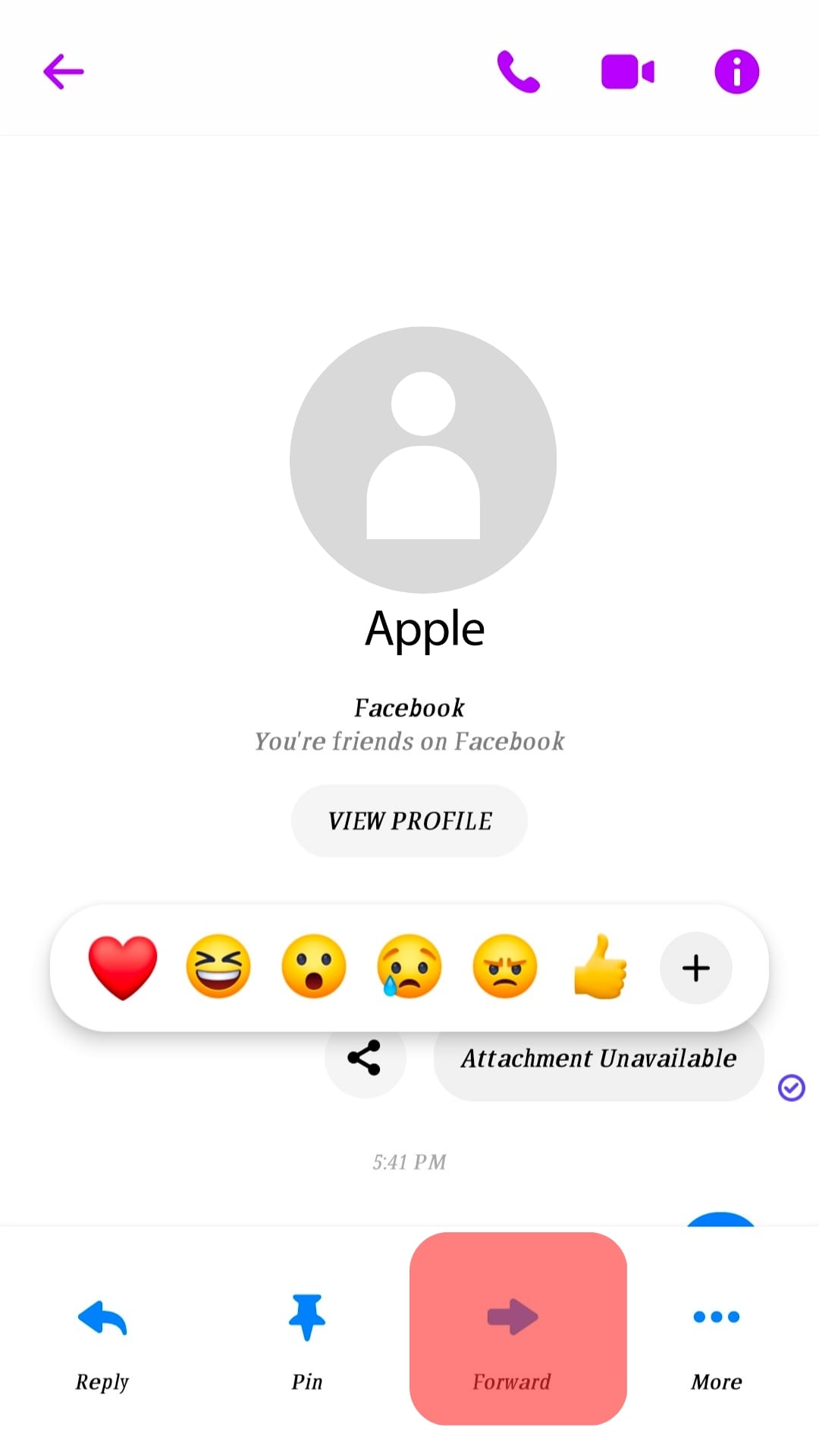Open more reactions with the plus button
819x1456 pixels.
(695, 968)
